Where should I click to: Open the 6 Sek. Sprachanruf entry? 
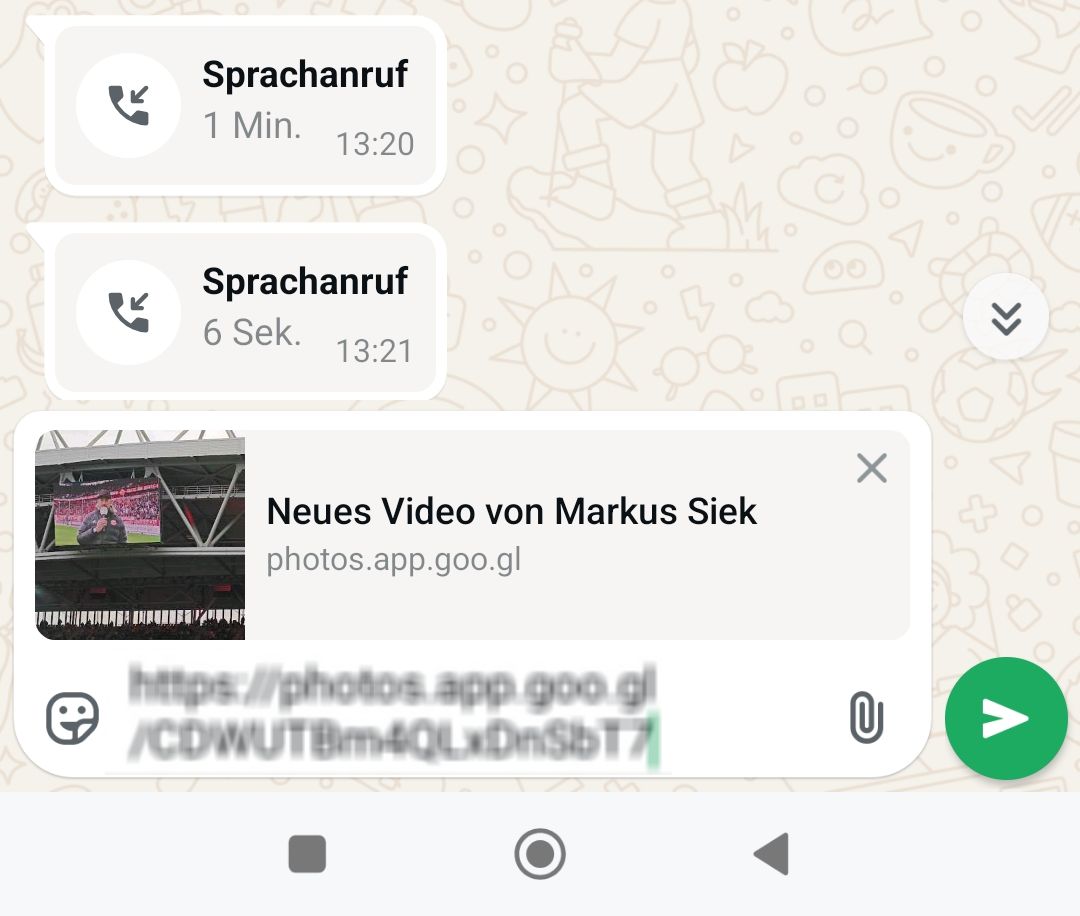(x=245, y=312)
